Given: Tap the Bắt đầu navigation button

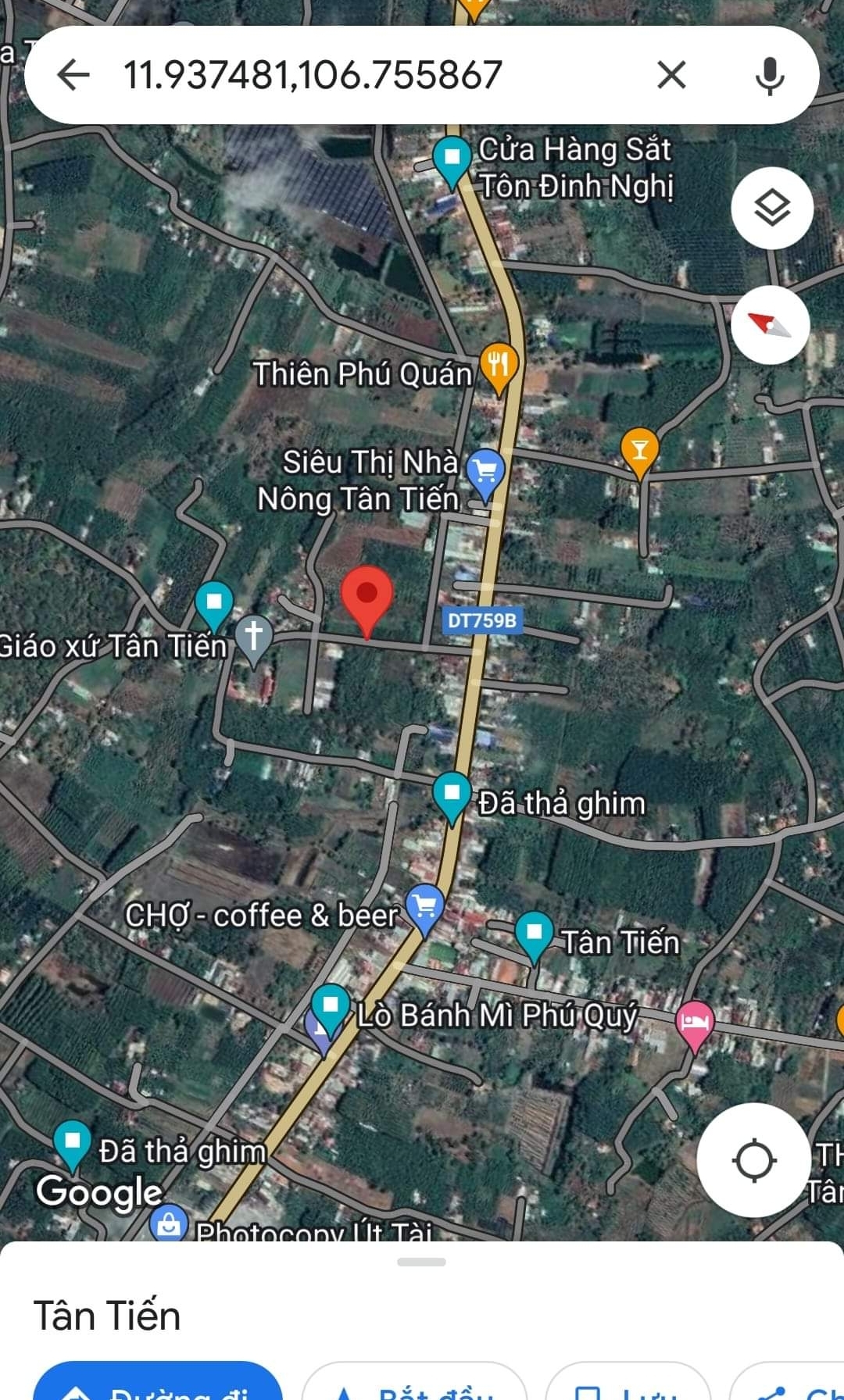Looking at the screenshot, I should [x=414, y=1384].
